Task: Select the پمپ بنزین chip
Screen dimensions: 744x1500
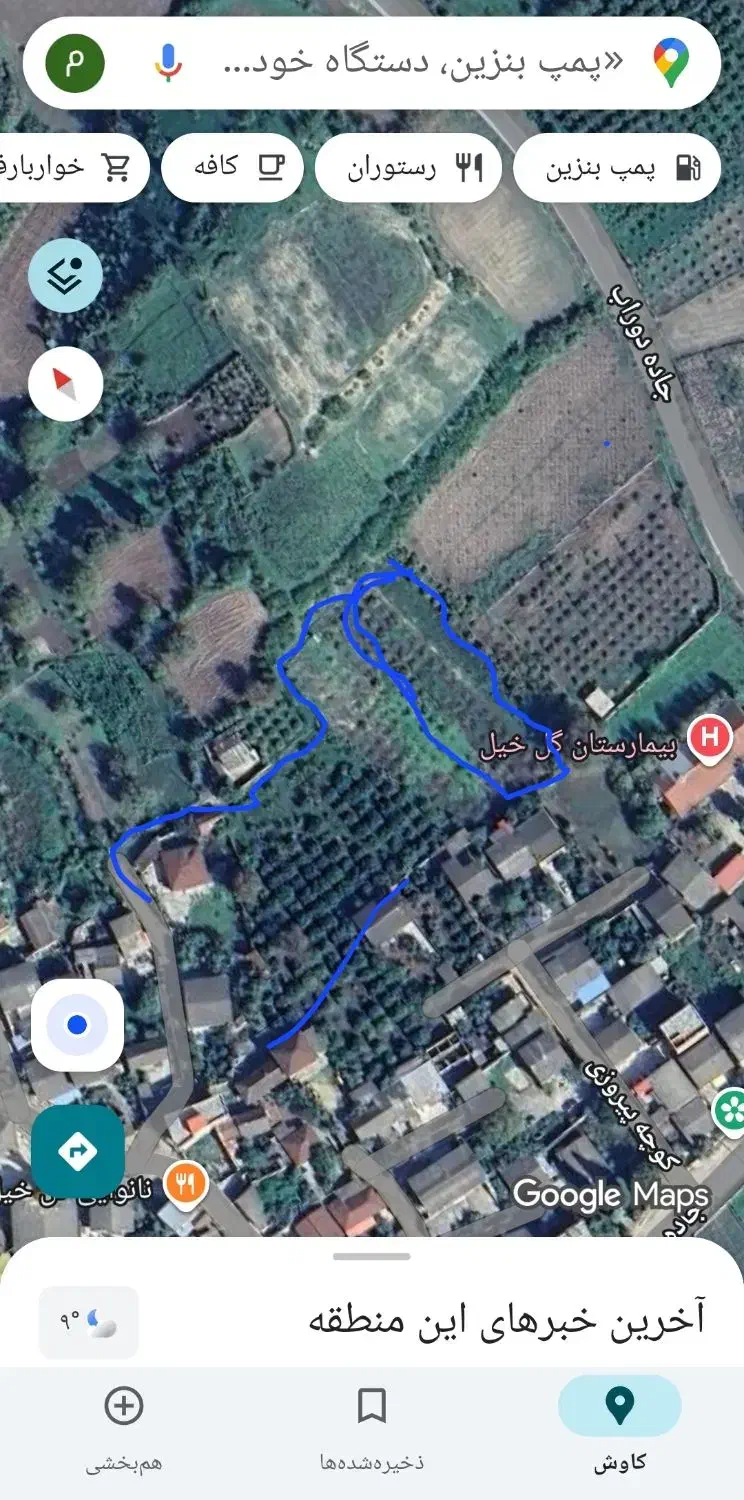Action: (x=617, y=168)
